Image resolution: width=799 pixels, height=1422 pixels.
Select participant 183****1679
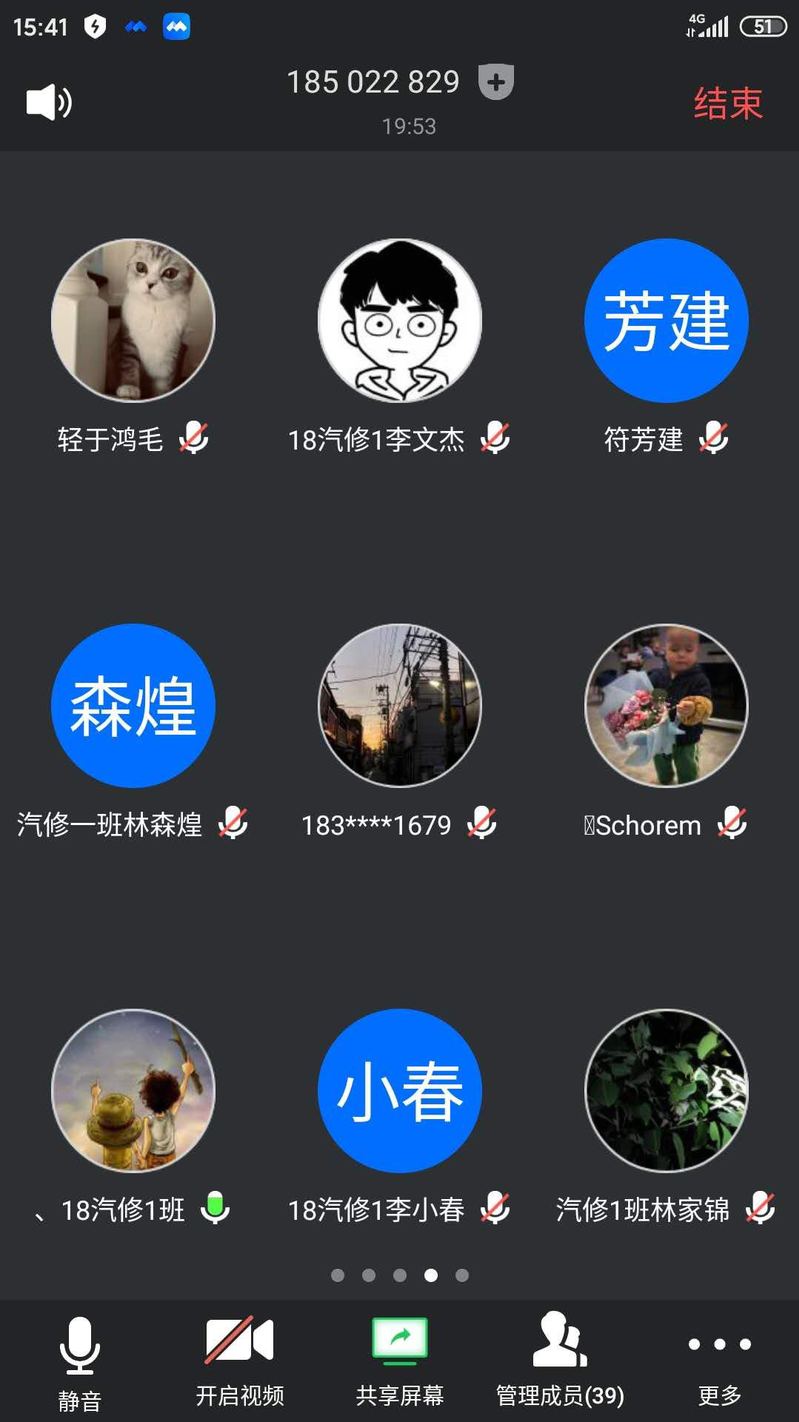[x=400, y=705]
